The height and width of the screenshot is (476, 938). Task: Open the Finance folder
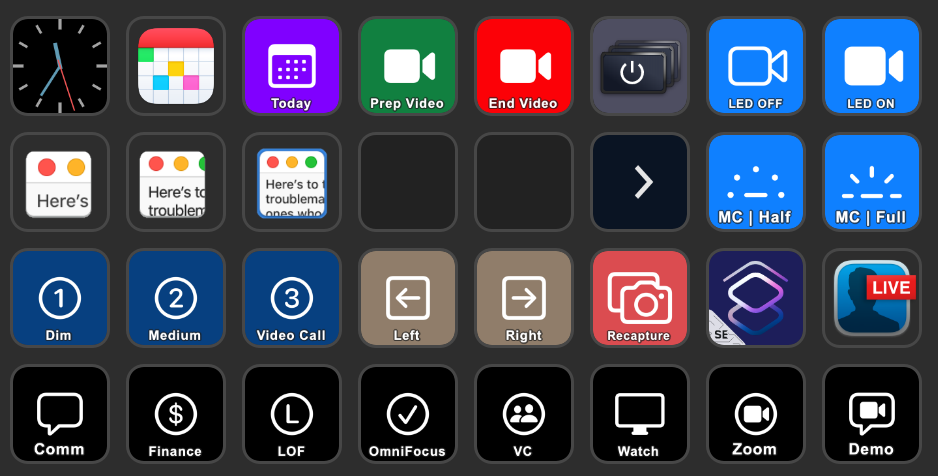tap(176, 414)
